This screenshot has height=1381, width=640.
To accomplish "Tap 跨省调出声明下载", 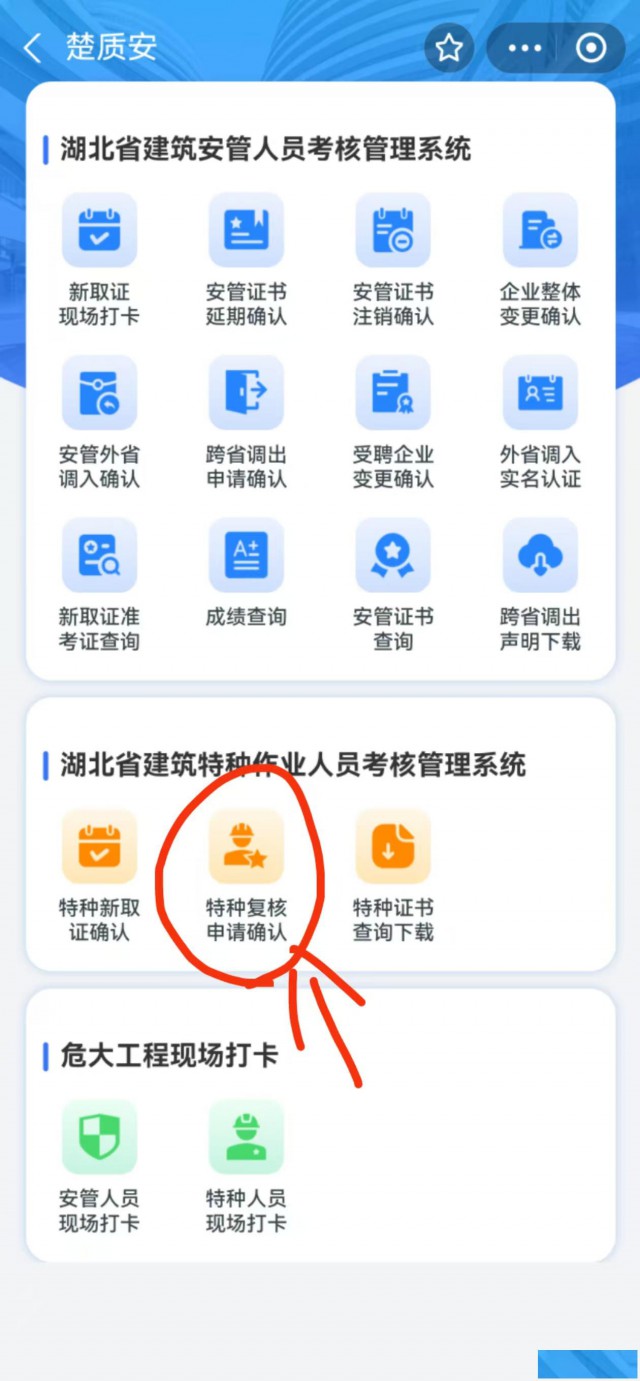I will tap(540, 555).
